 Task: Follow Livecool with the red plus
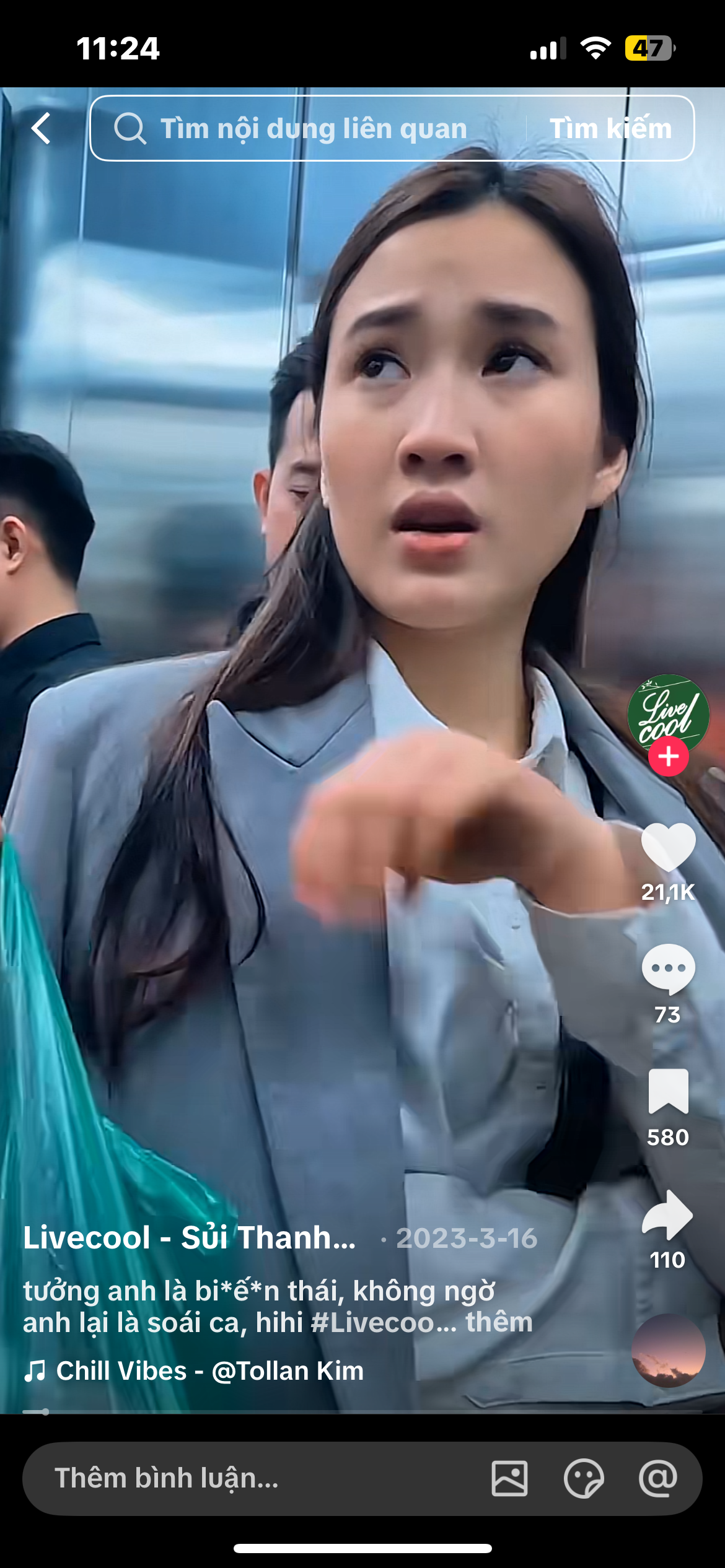click(x=668, y=756)
